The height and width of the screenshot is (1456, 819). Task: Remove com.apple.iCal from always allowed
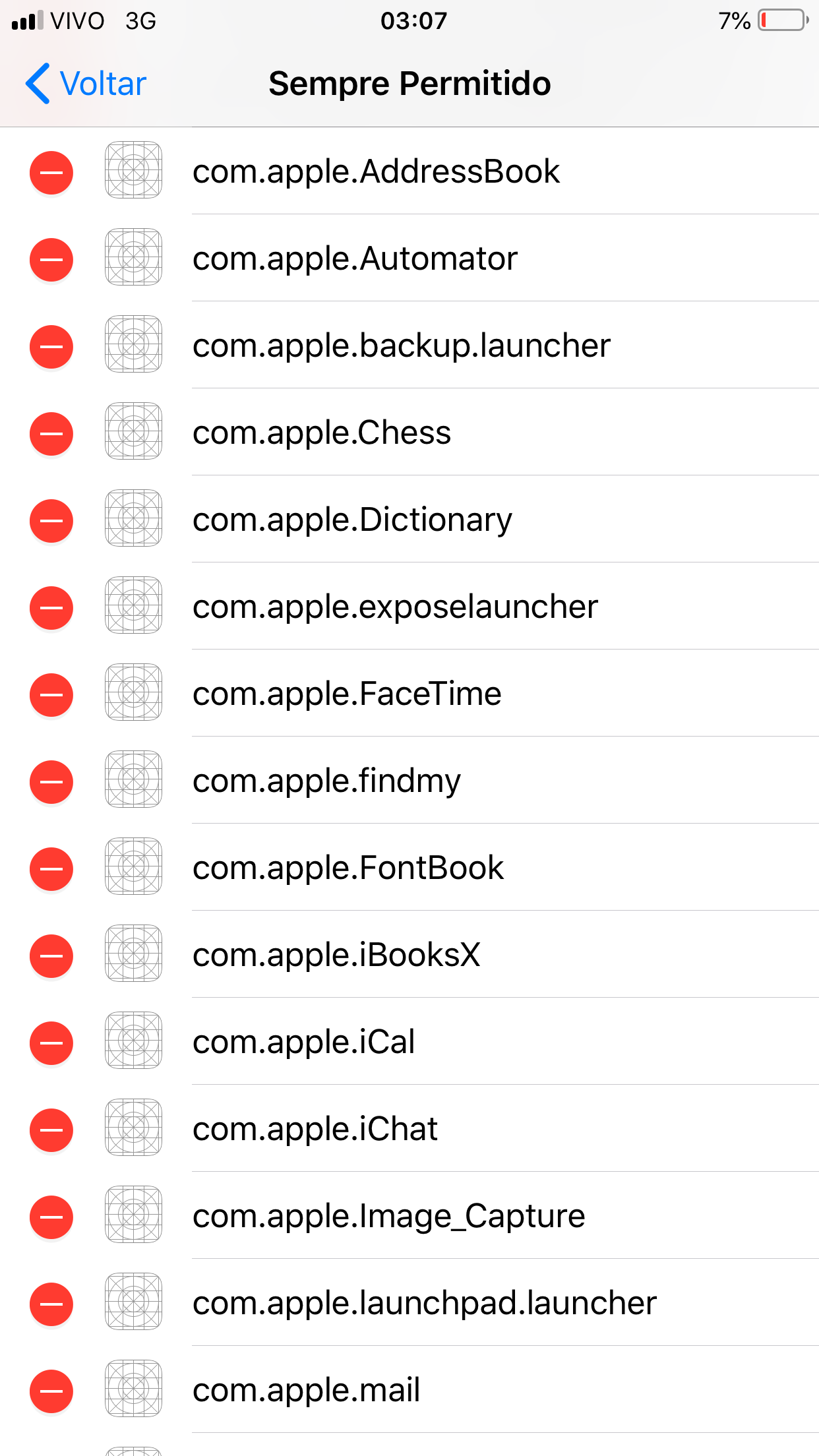(x=51, y=1043)
